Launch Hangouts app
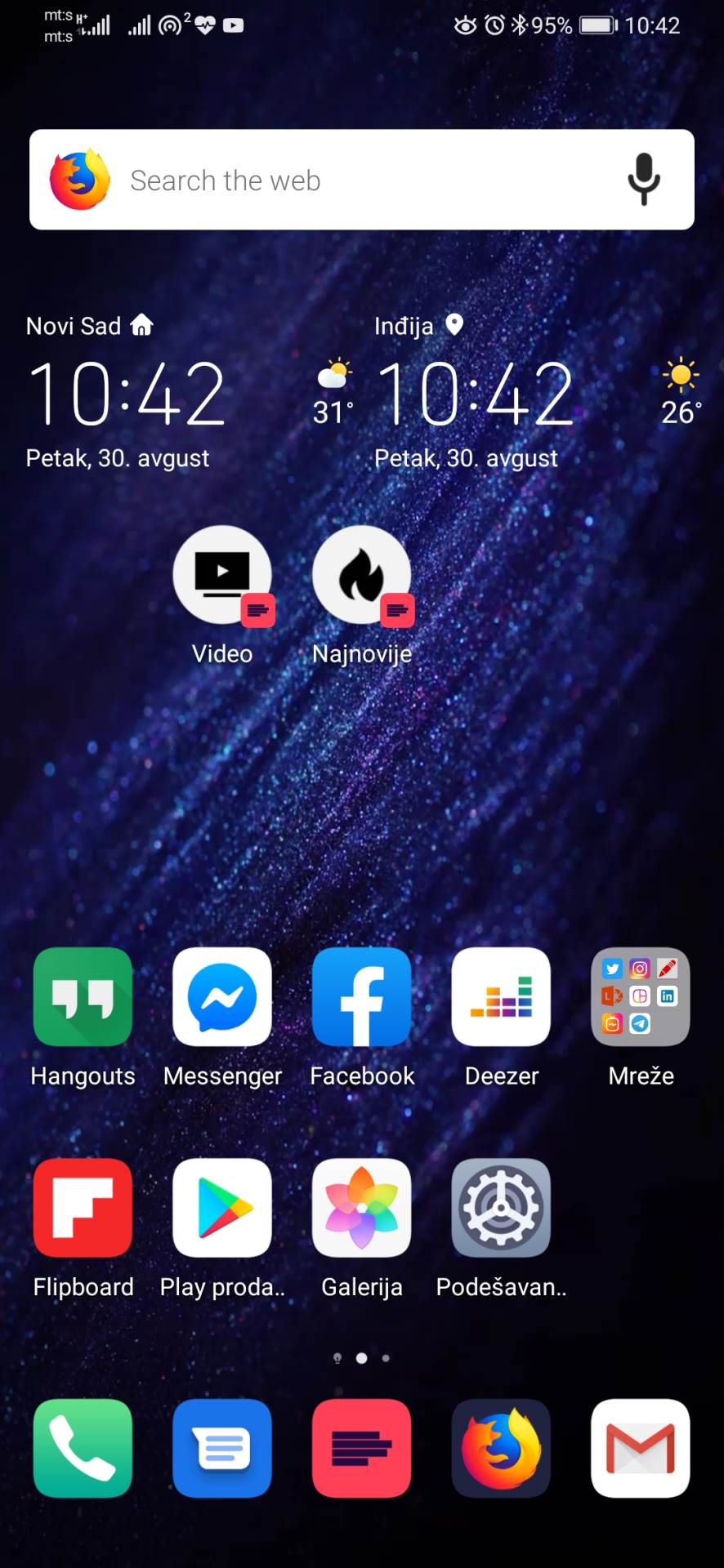 [x=83, y=997]
